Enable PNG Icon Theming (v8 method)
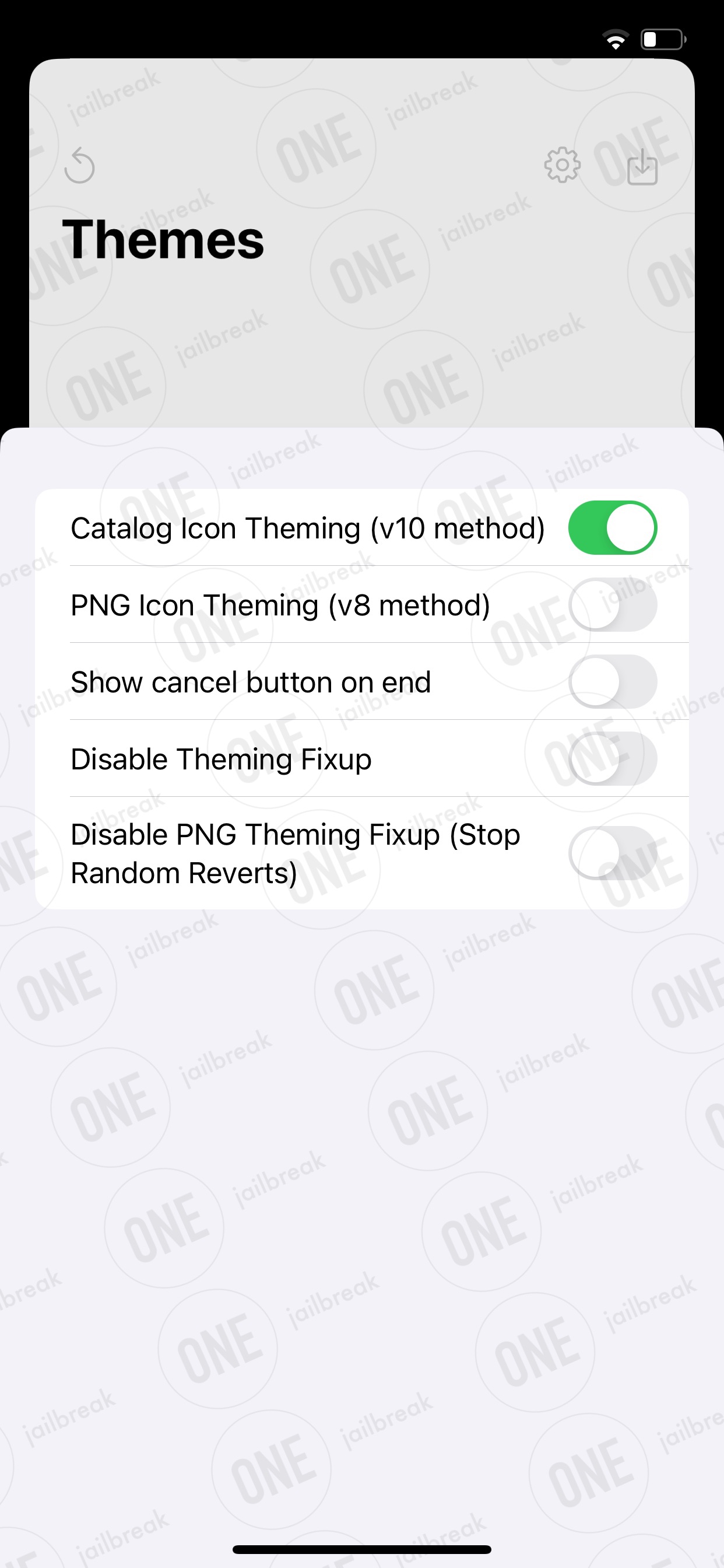724x1568 pixels. (612, 604)
